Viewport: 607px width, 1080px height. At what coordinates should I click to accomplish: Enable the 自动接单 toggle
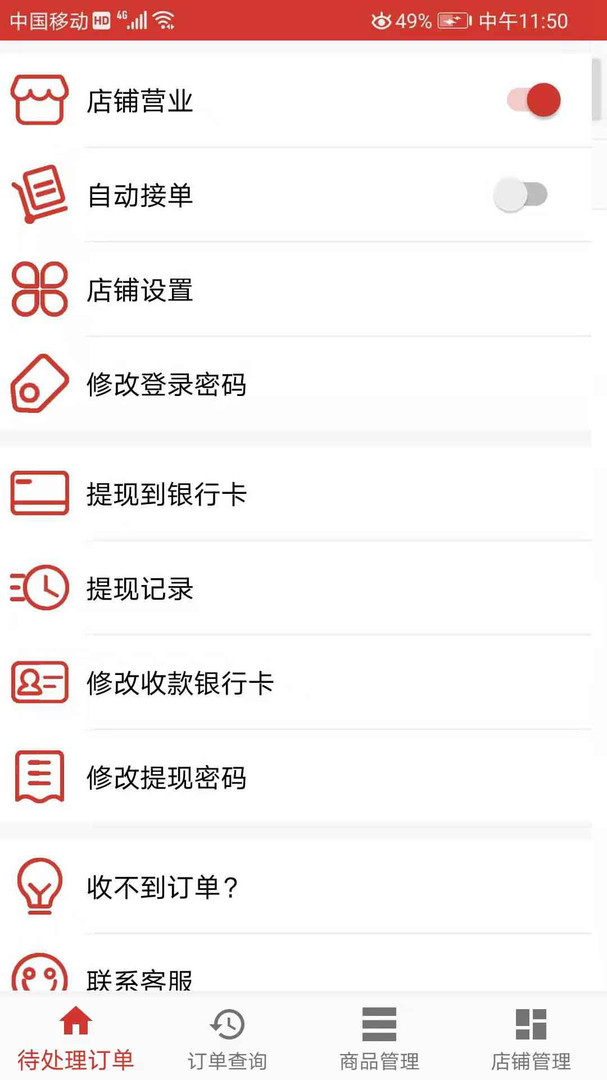pyautogui.click(x=520, y=195)
